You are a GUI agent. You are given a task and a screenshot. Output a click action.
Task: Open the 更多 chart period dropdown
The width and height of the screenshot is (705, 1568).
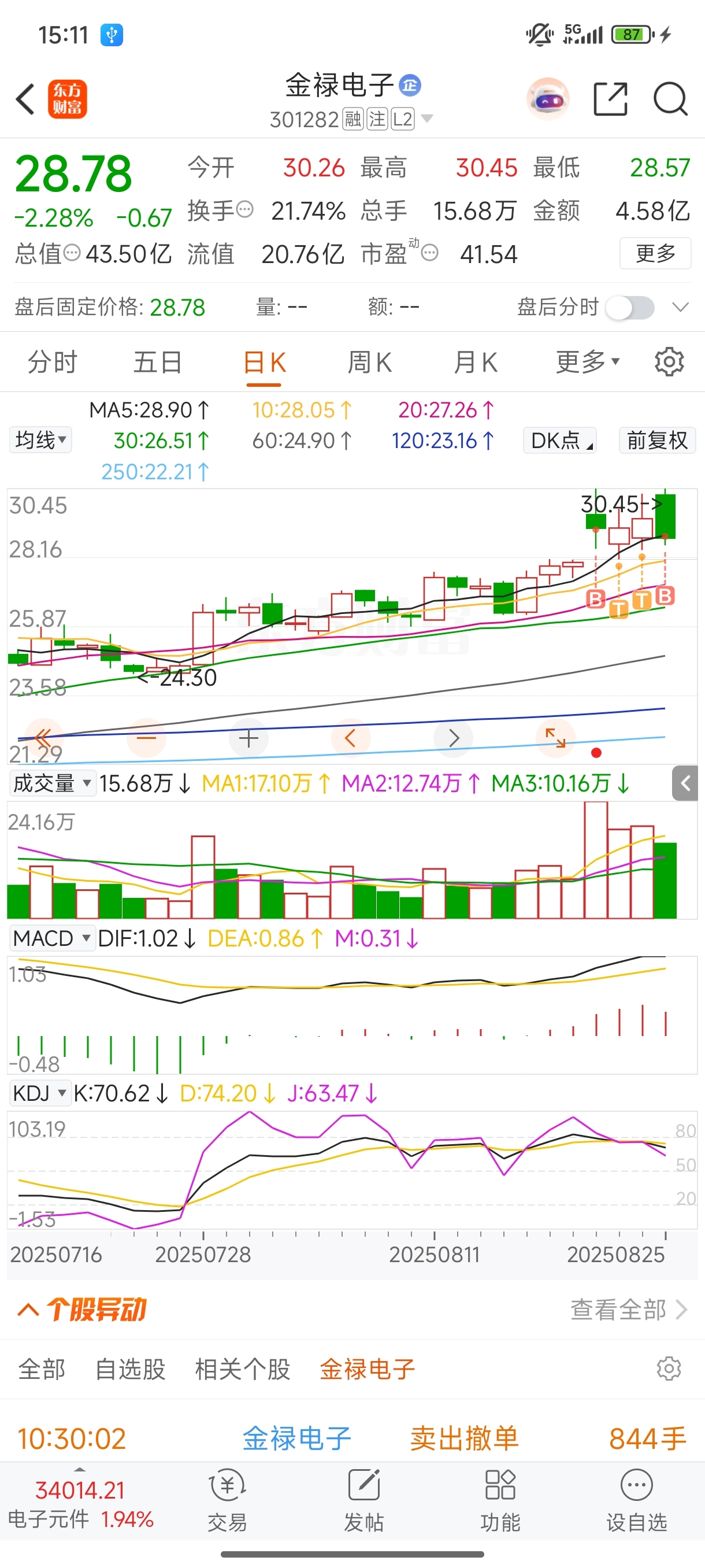click(x=587, y=363)
